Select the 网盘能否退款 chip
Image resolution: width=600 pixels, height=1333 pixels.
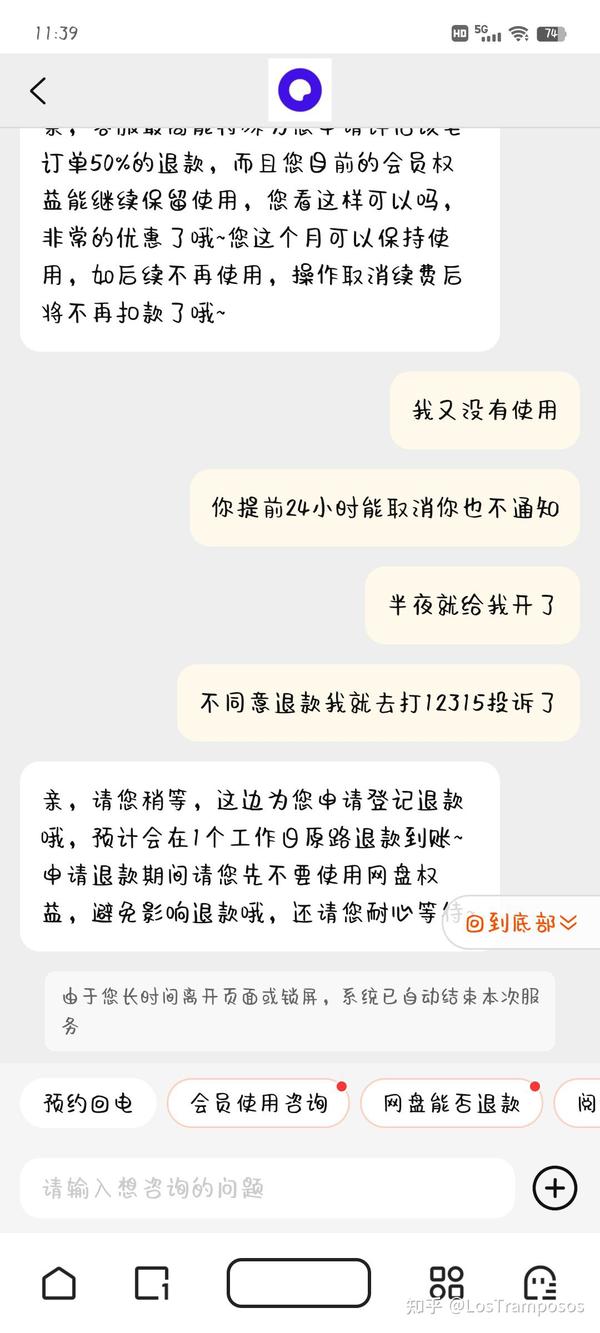tap(452, 1103)
